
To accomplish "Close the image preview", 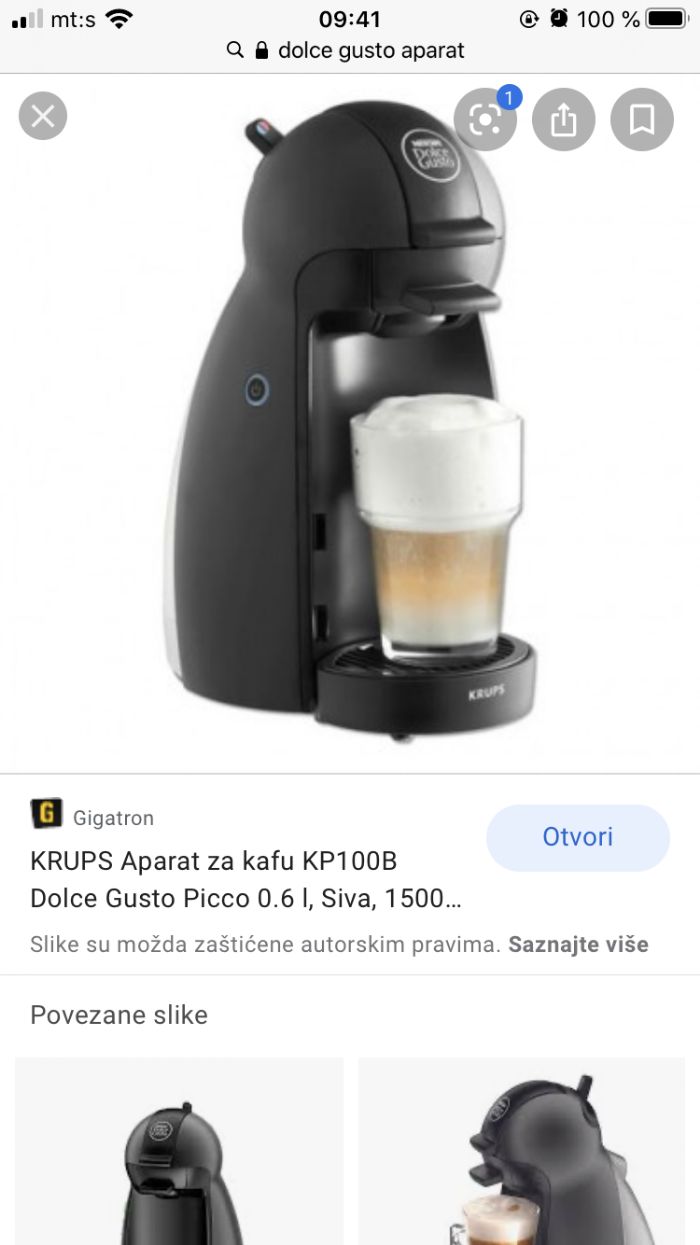I will click(43, 117).
